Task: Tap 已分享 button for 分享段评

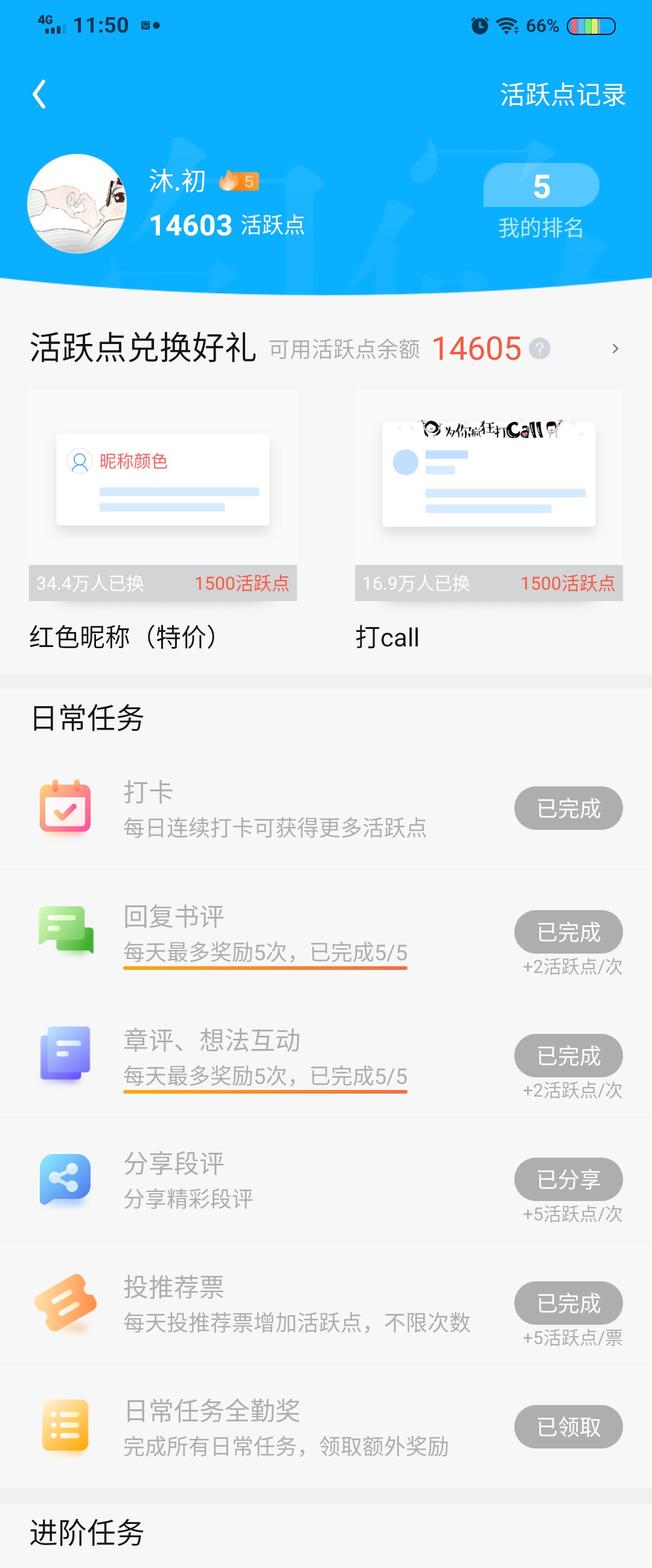Action: [x=568, y=1180]
